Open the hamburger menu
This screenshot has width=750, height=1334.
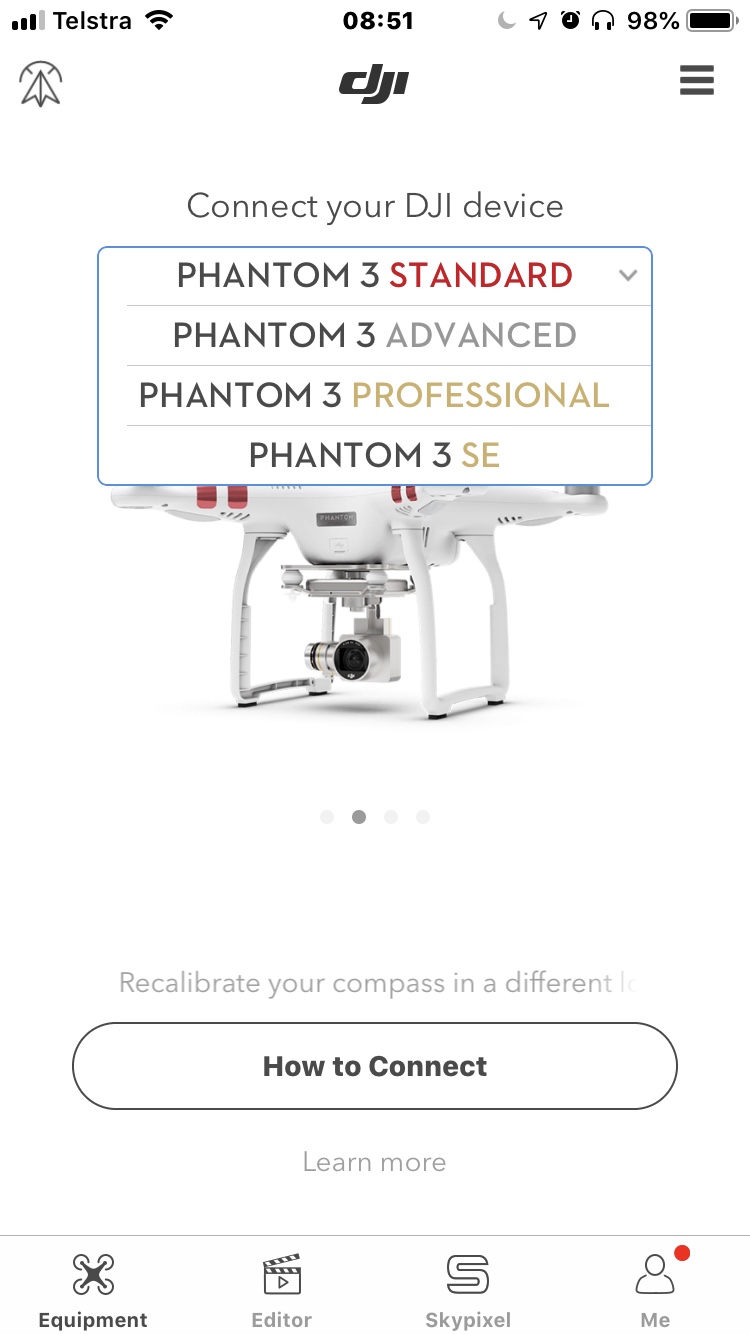(x=697, y=80)
